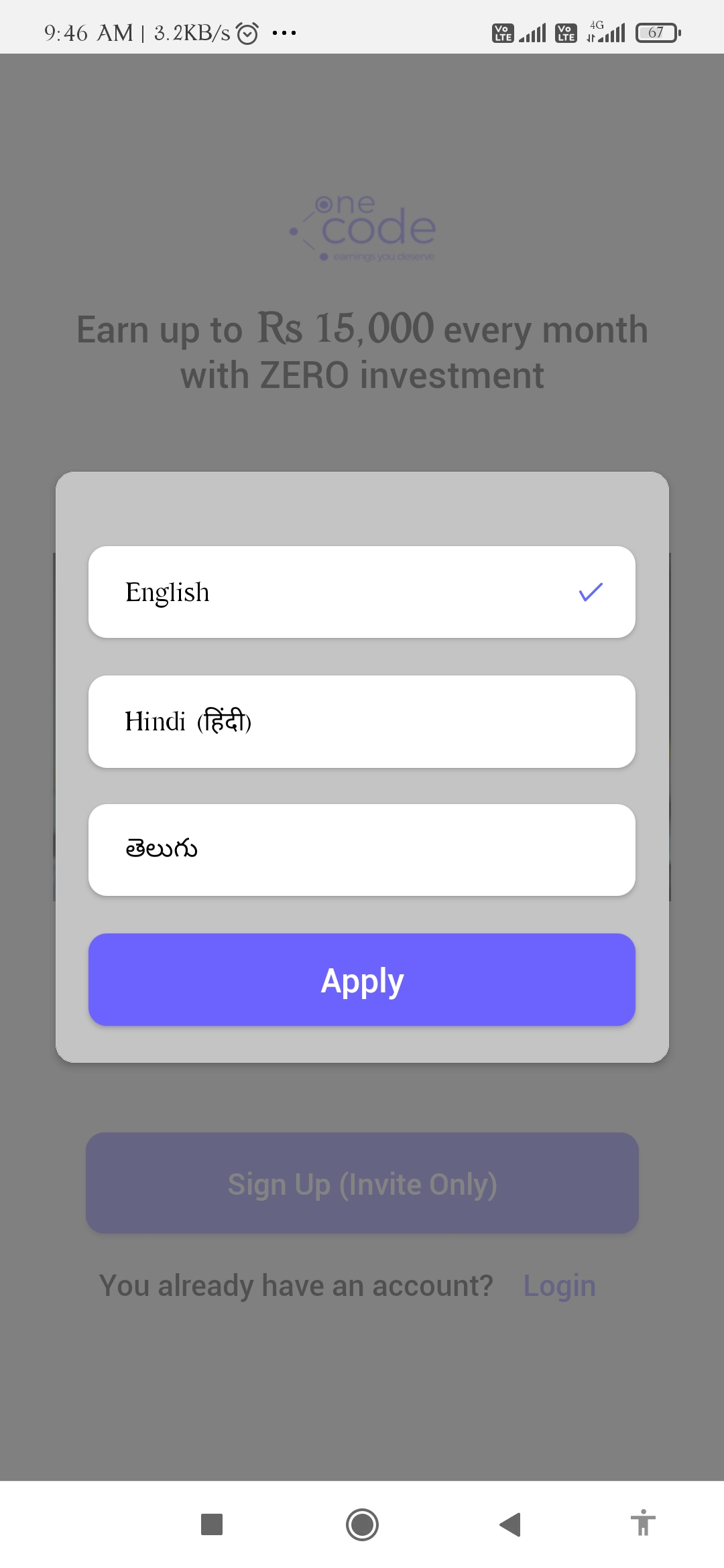Click the VoLTE icon in status bar

coord(502,31)
